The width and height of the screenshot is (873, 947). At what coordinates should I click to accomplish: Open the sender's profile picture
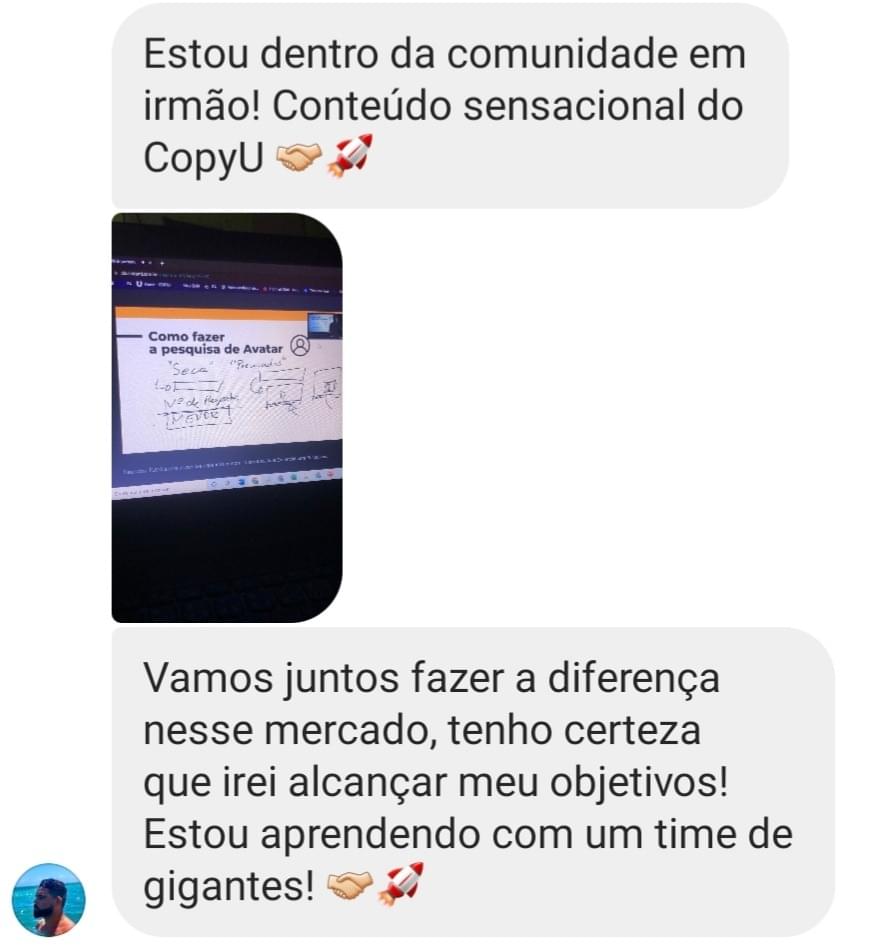pos(49,898)
